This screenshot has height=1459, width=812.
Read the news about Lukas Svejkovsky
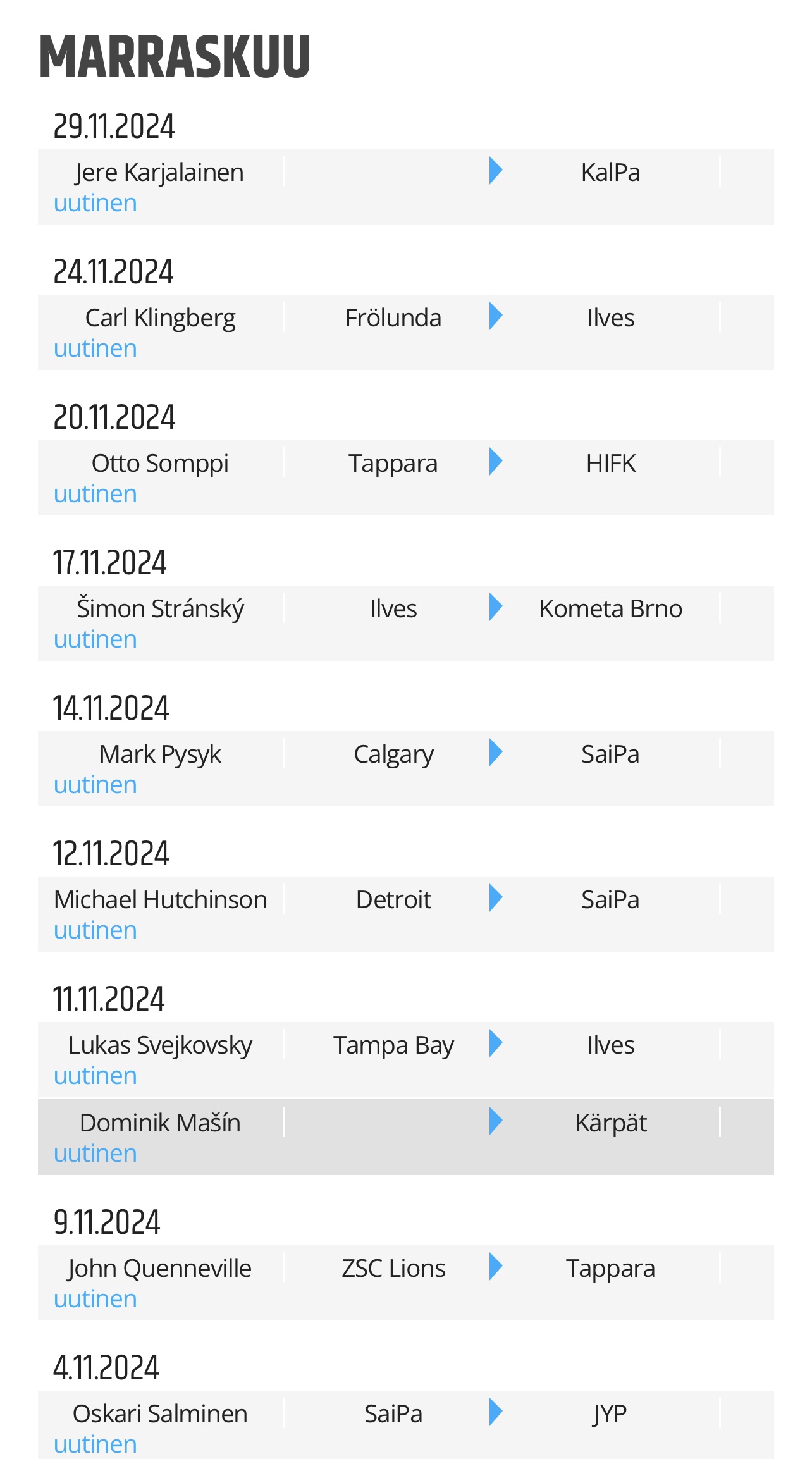(95, 1076)
